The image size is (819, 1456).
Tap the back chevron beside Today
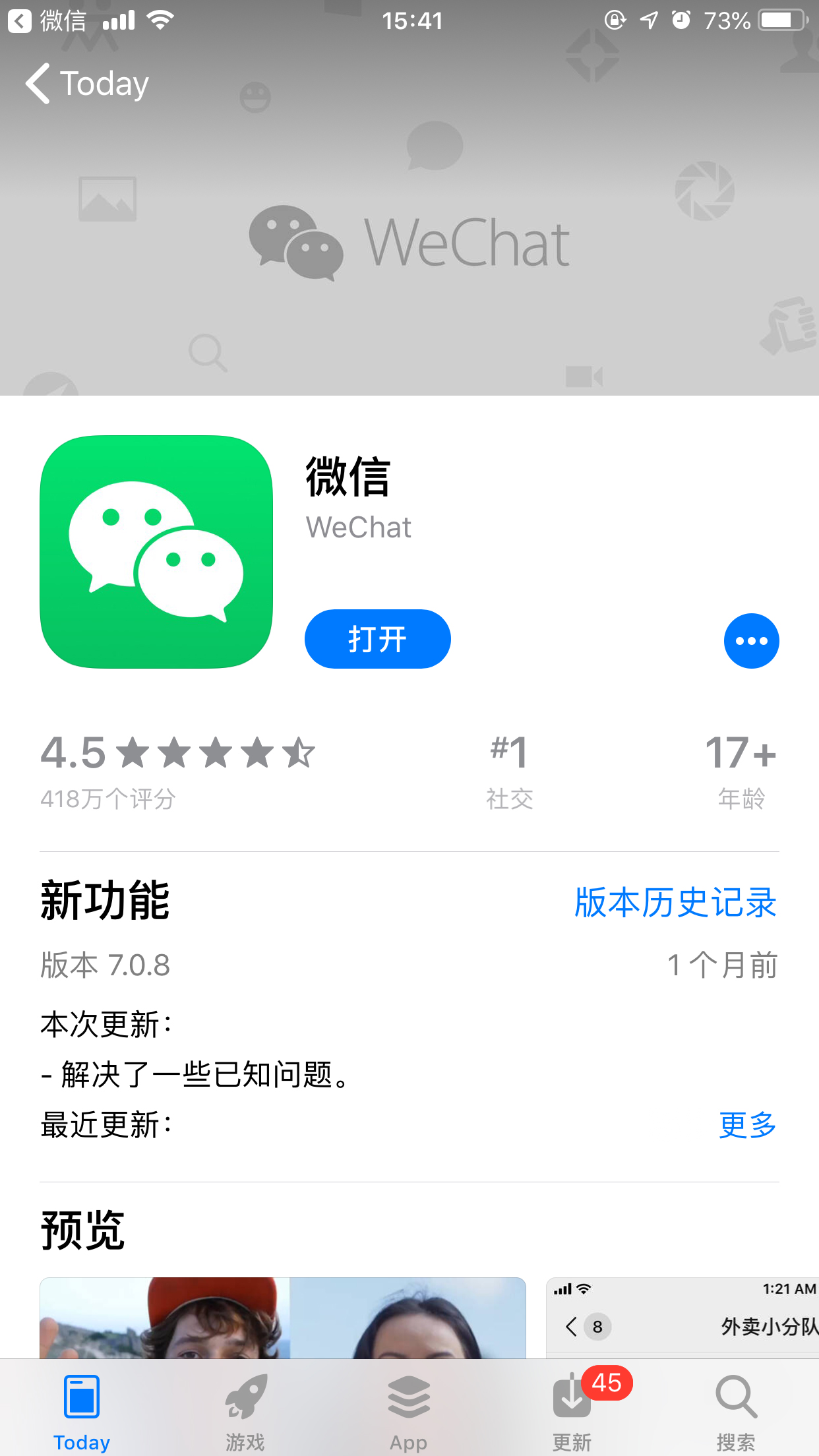click(x=38, y=84)
